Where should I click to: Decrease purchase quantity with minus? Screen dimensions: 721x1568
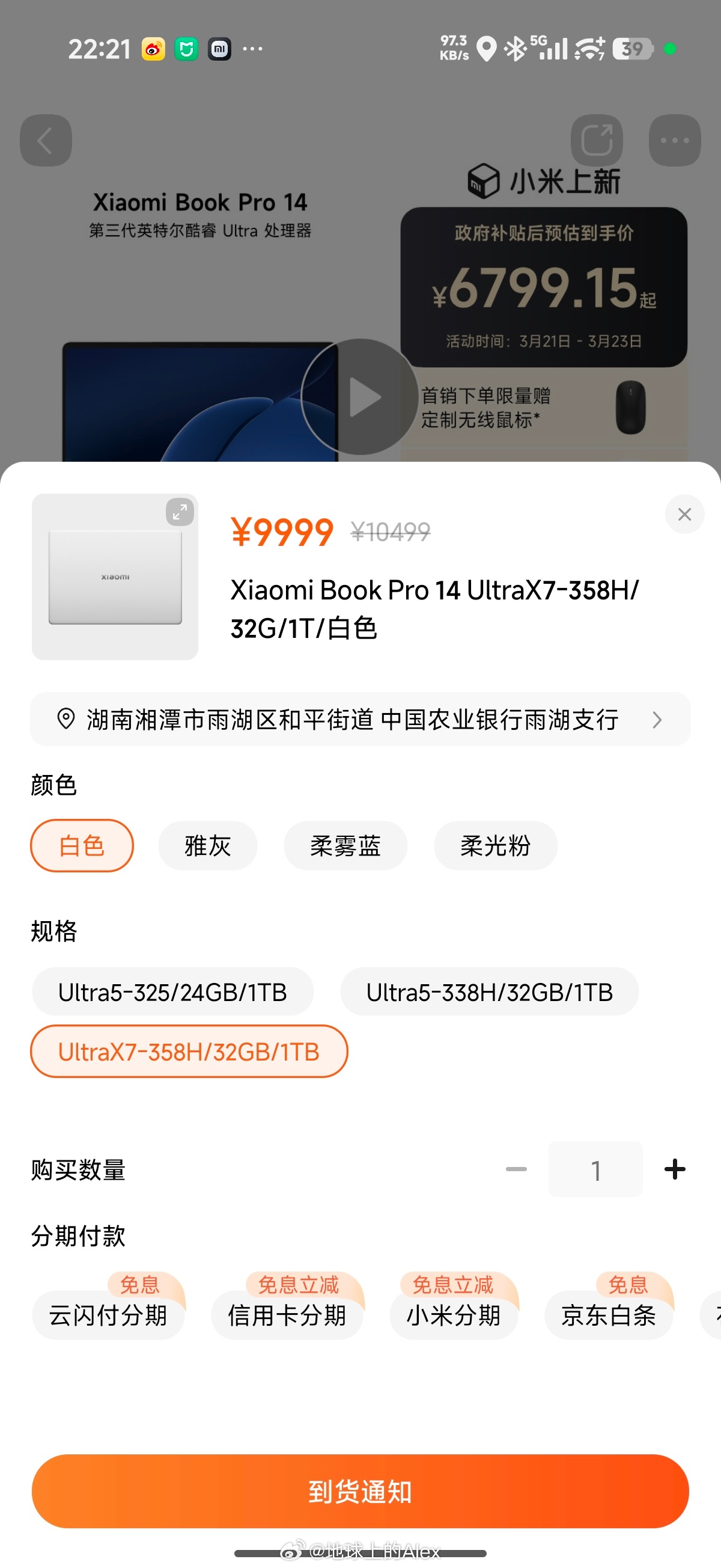pyautogui.click(x=516, y=1169)
